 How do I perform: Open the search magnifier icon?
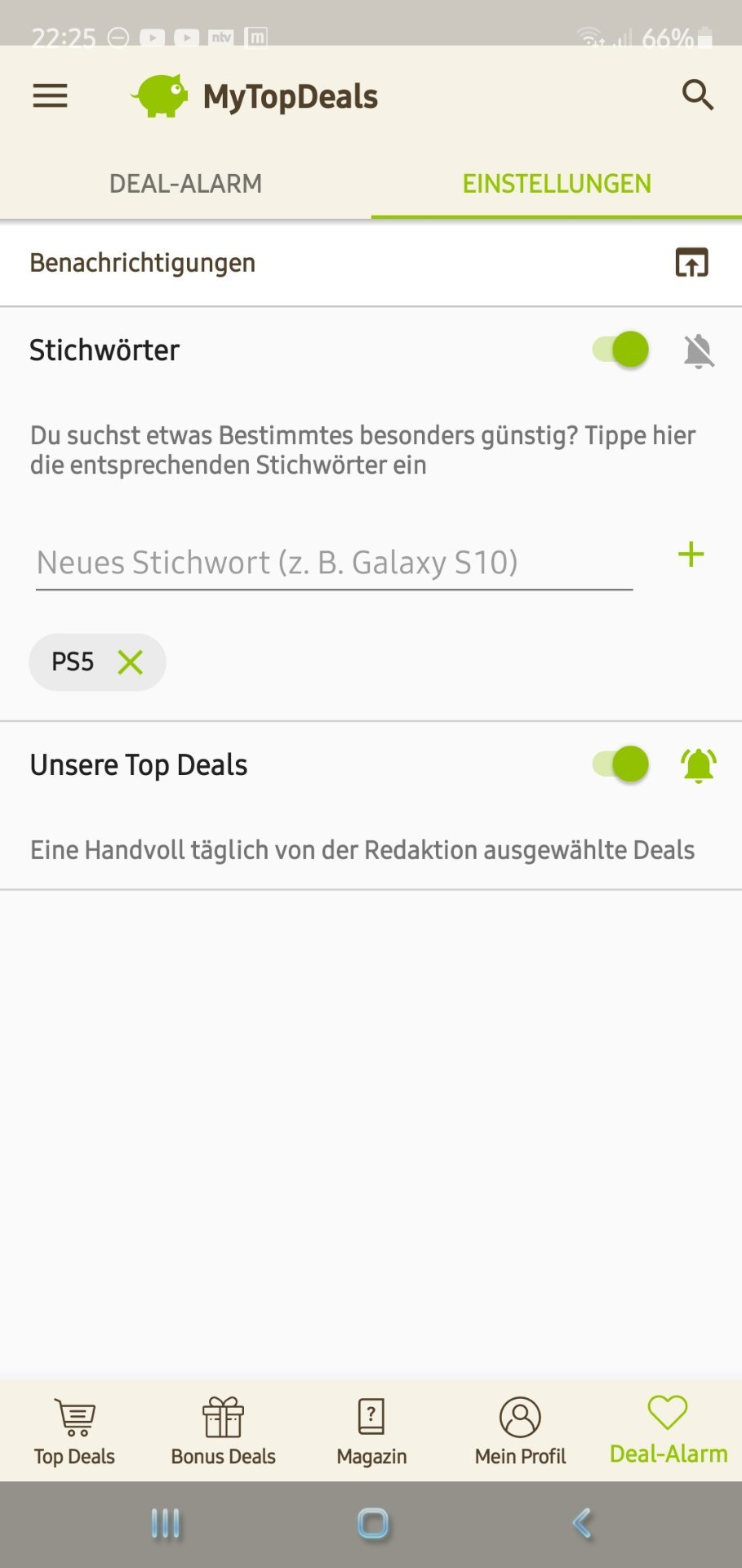pyautogui.click(x=697, y=96)
